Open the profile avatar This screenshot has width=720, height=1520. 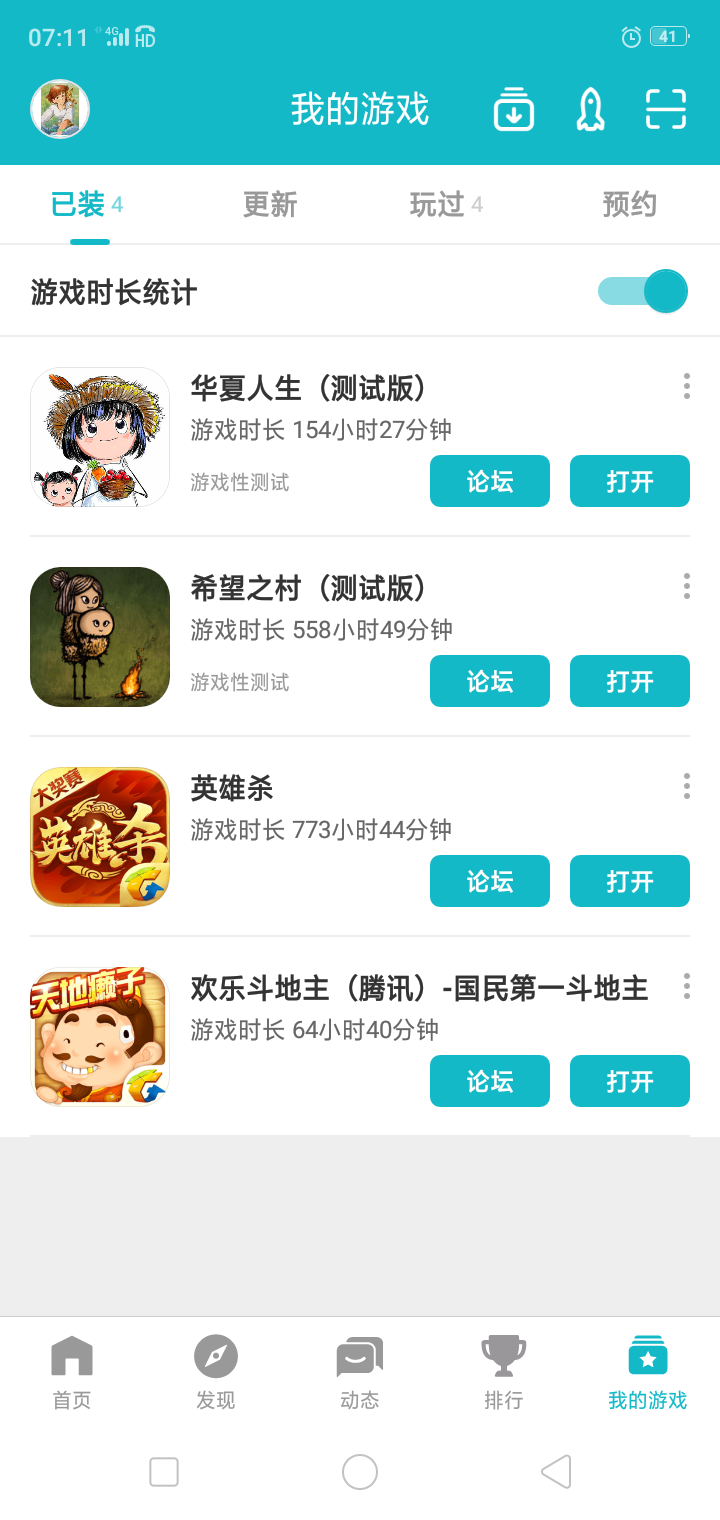(x=60, y=108)
